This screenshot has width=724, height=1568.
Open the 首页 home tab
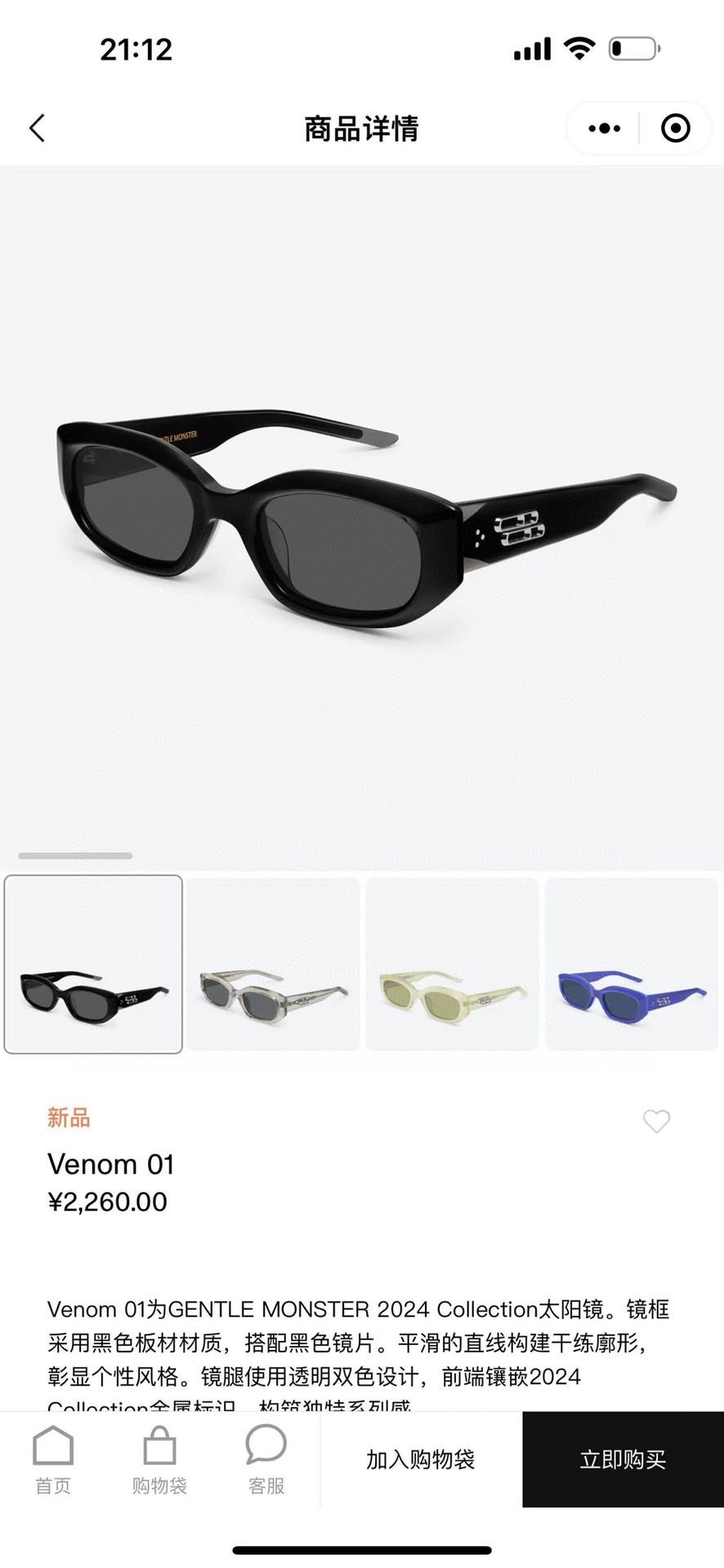pos(53,1461)
